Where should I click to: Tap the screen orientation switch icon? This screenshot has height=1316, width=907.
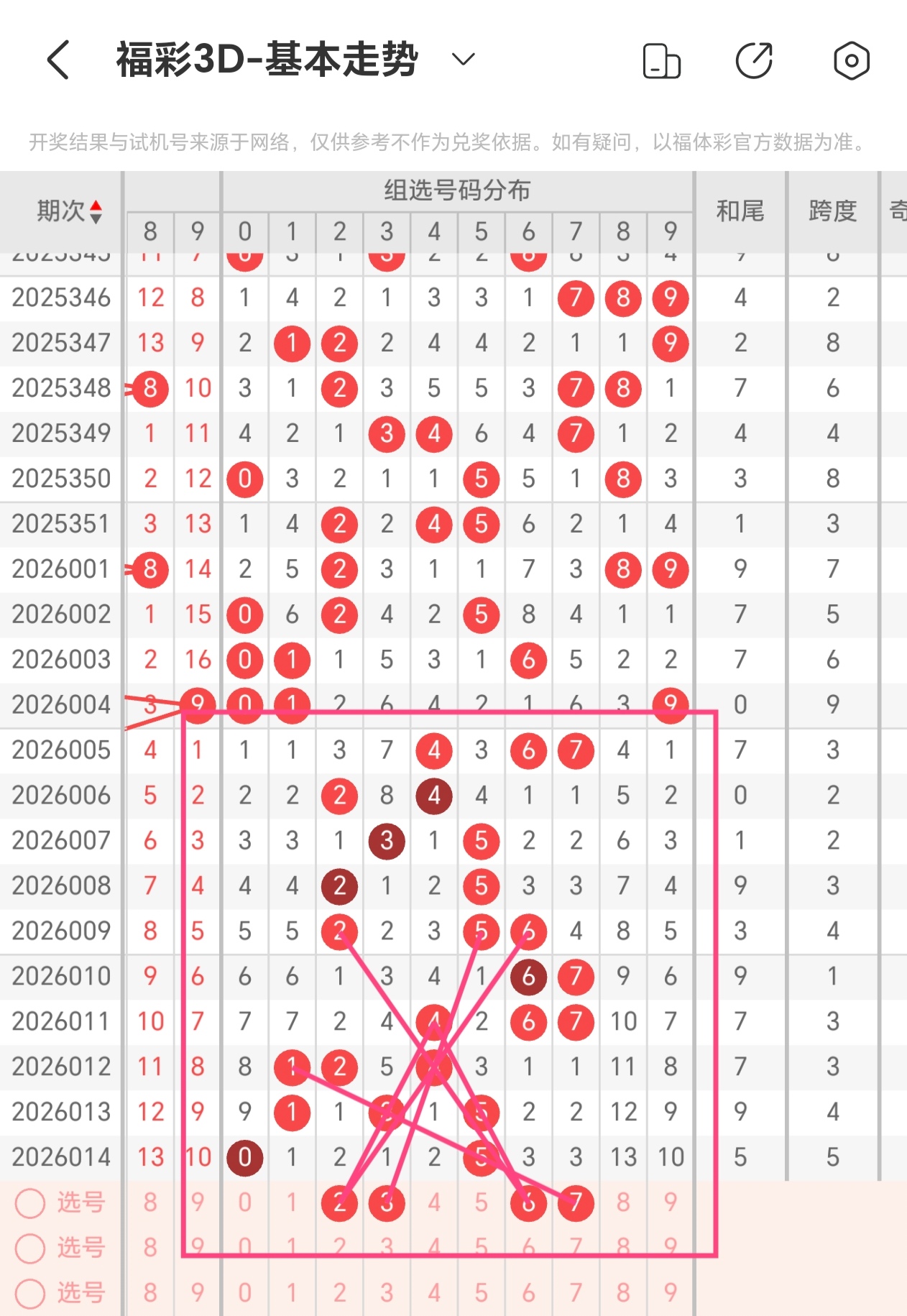pos(661,60)
